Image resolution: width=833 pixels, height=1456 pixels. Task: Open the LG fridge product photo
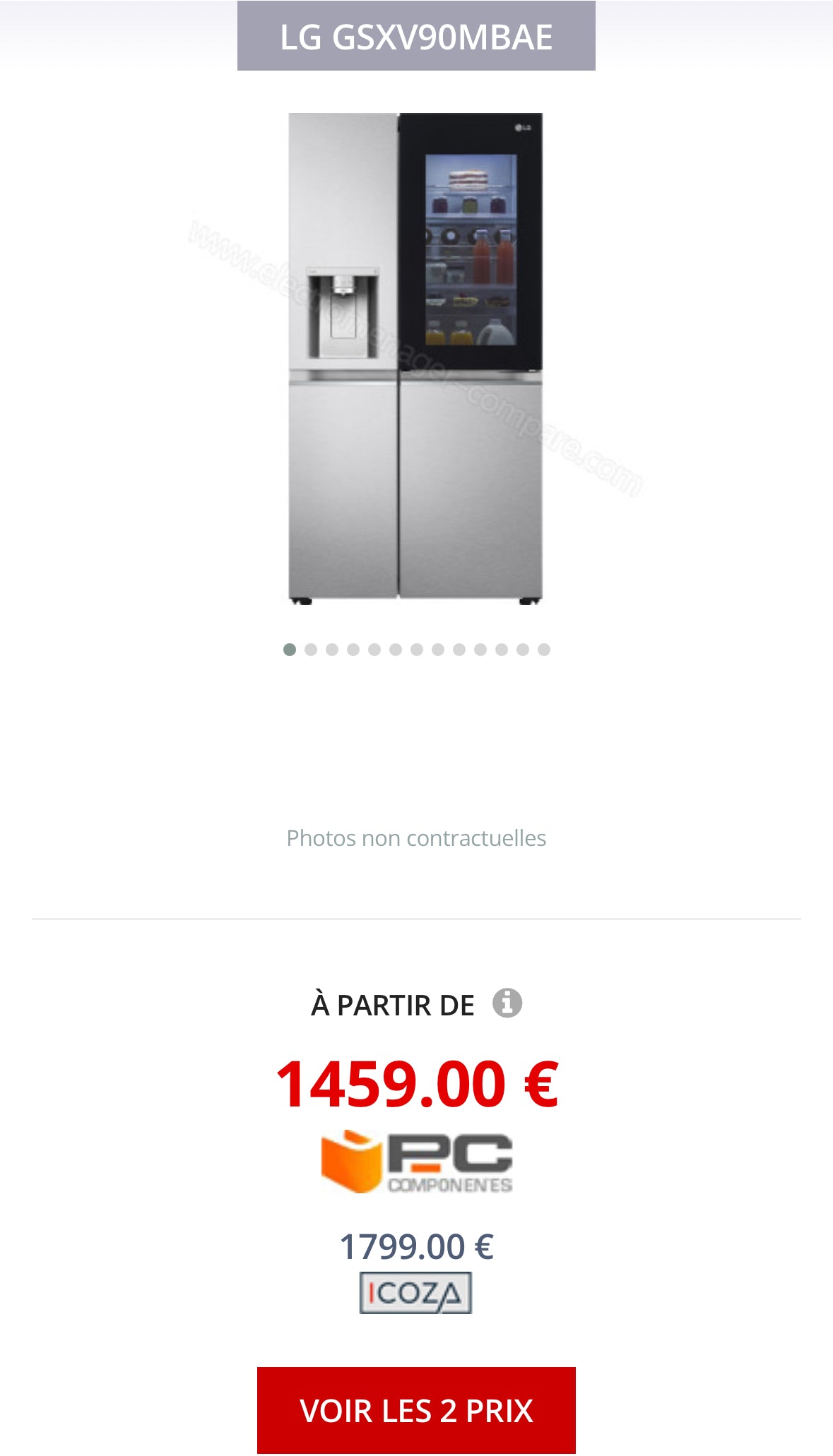[x=415, y=358]
